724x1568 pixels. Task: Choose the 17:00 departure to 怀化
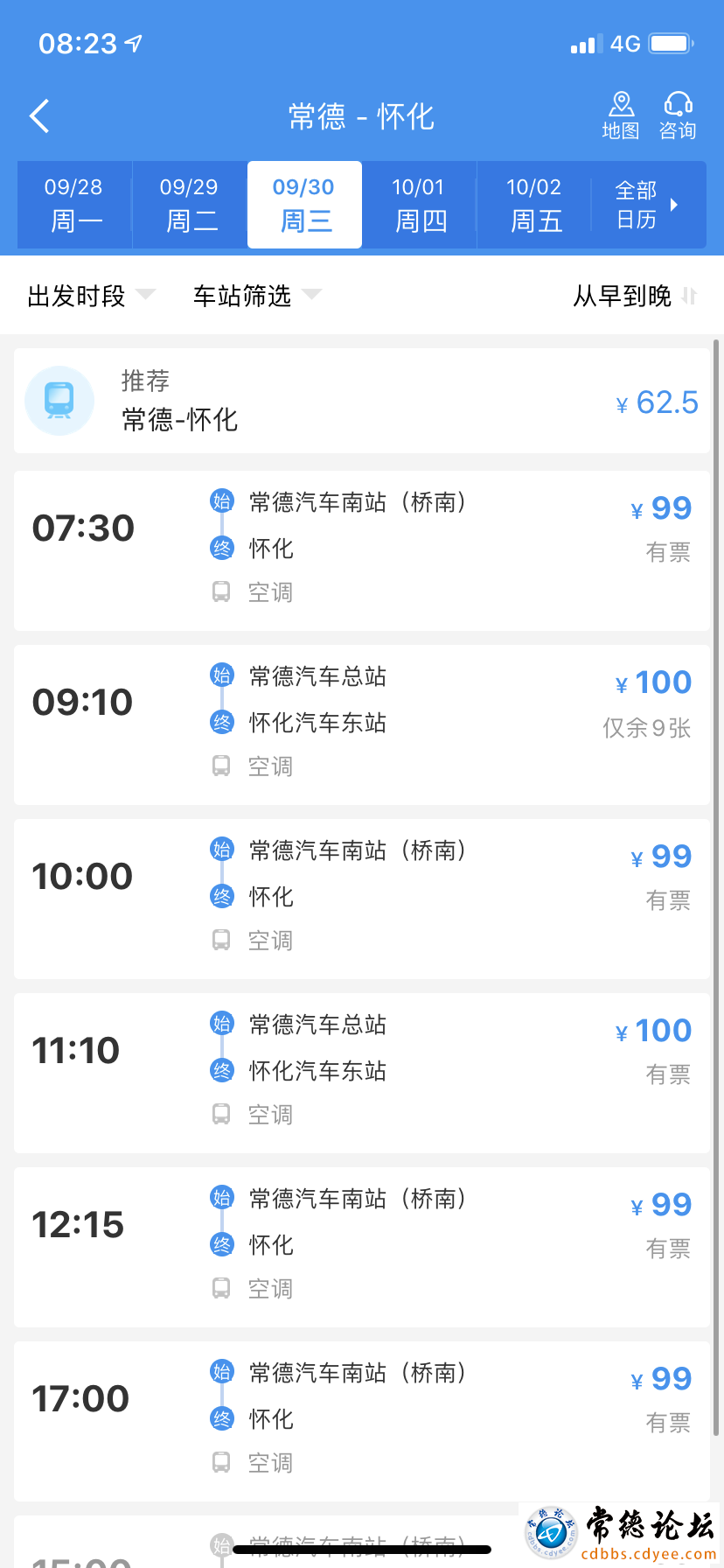coord(362,1421)
